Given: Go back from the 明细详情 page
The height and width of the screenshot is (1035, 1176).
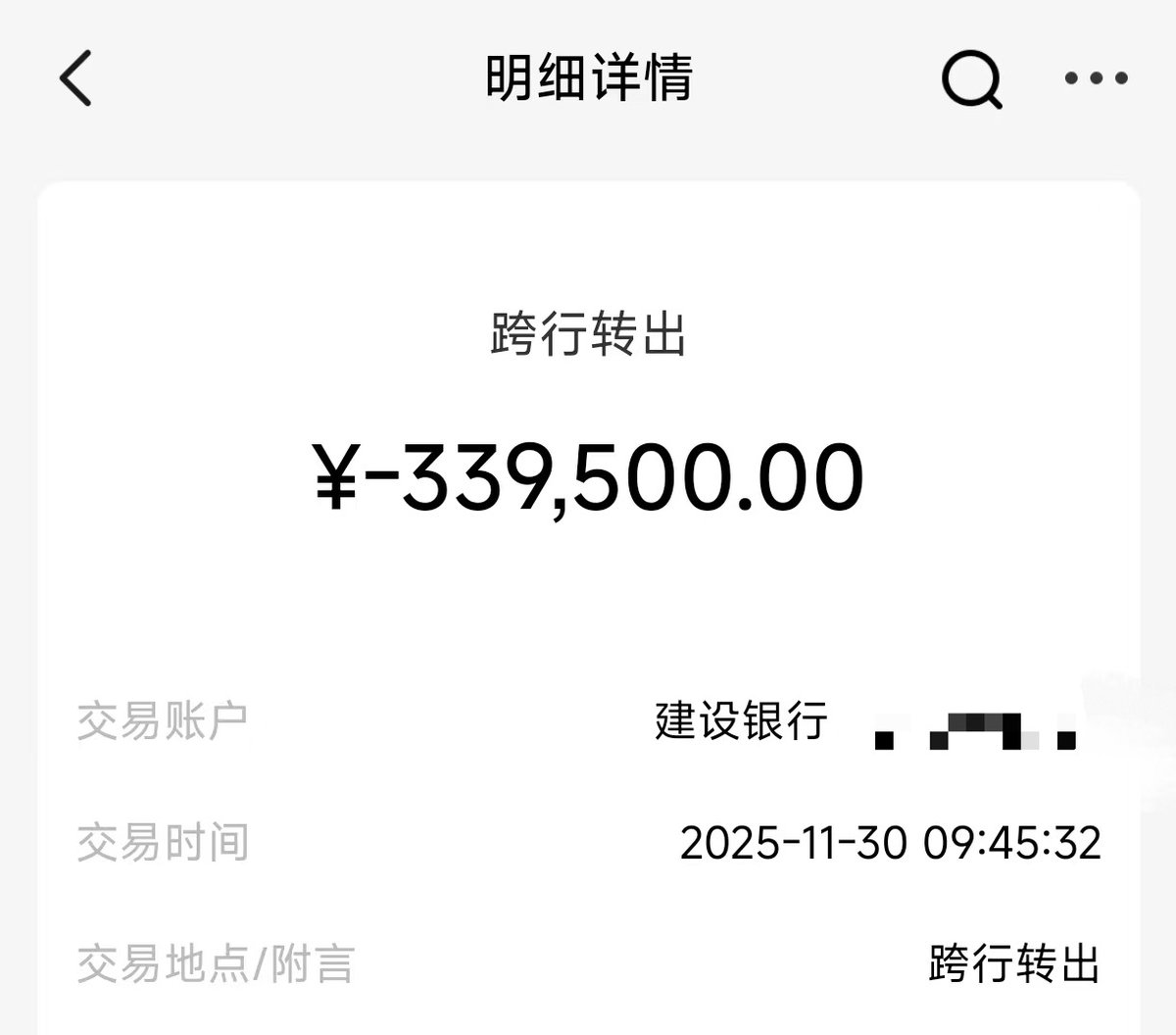Looking at the screenshot, I should tap(75, 77).
